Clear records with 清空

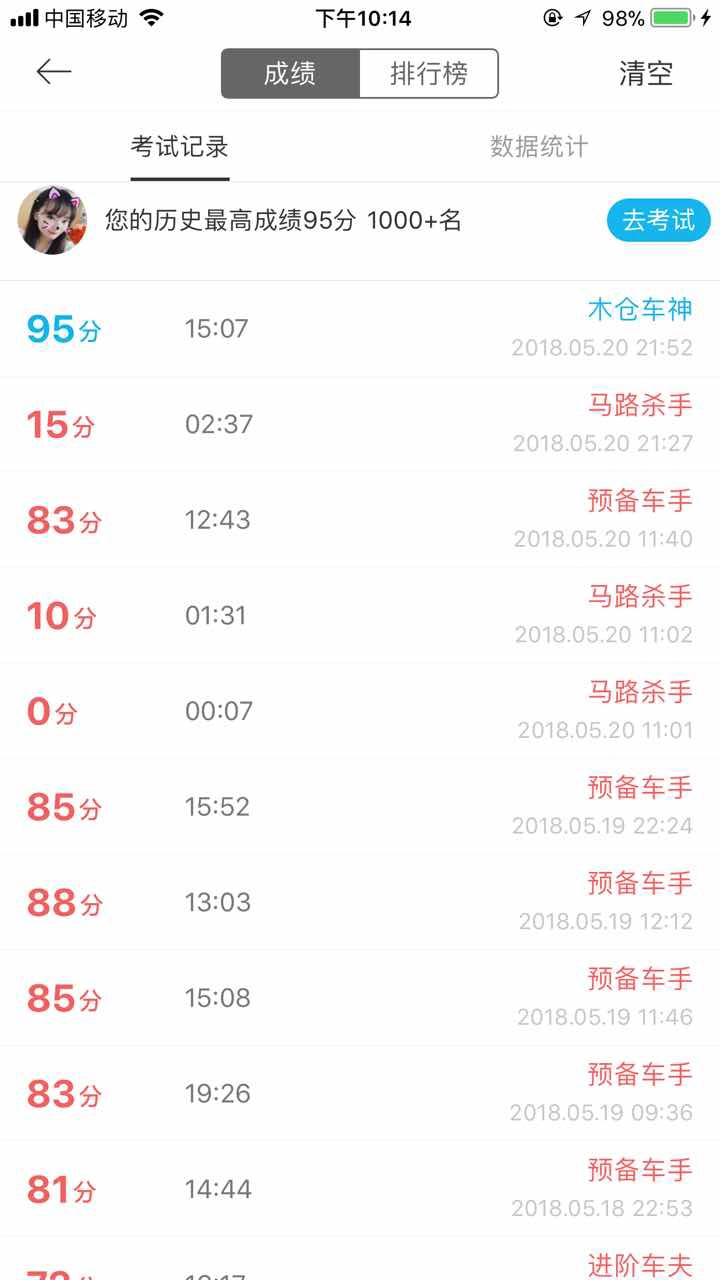tap(646, 74)
